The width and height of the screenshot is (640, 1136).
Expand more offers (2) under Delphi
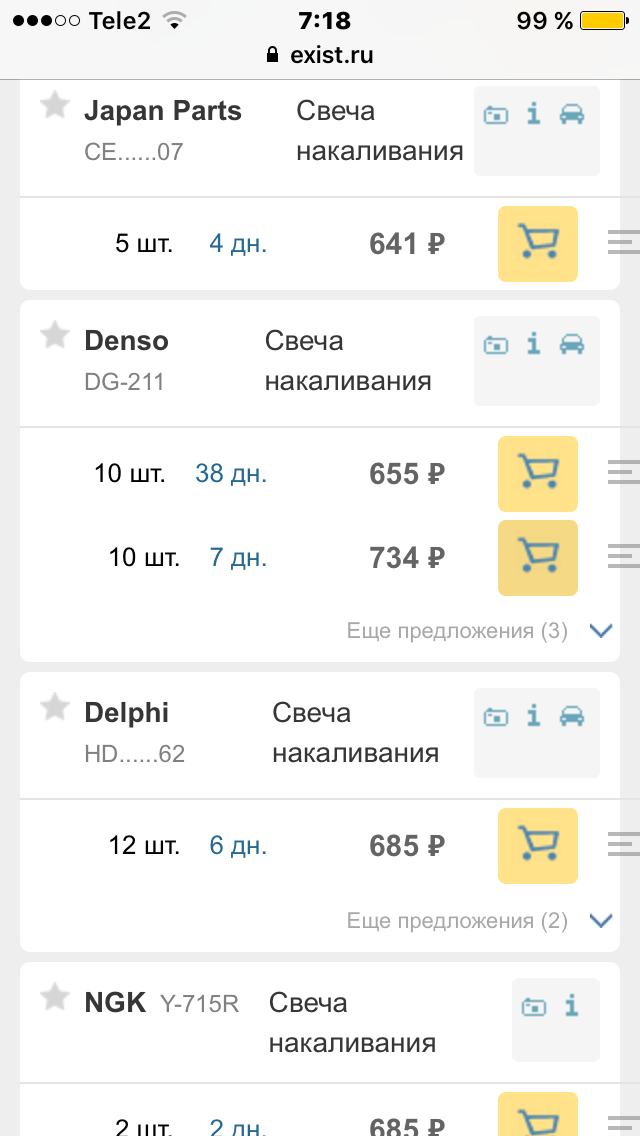pyautogui.click(x=479, y=921)
